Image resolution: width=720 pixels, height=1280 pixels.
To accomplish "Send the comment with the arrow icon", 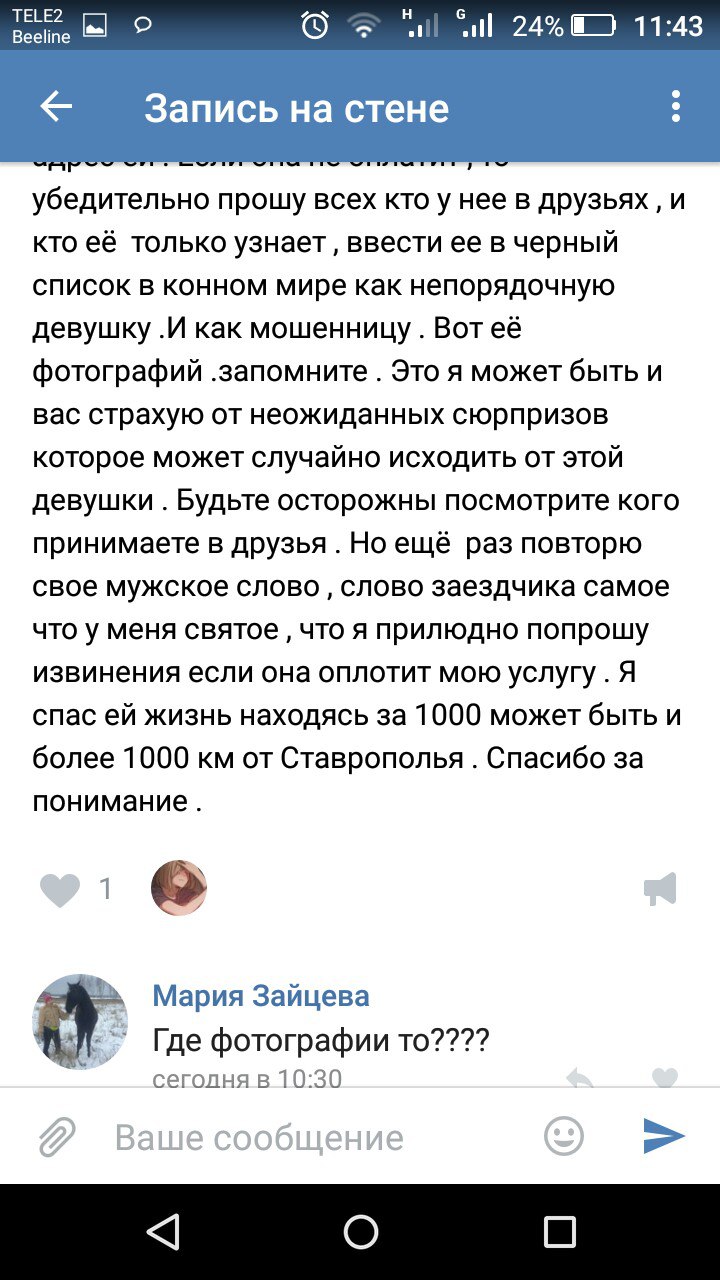I will point(663,1137).
